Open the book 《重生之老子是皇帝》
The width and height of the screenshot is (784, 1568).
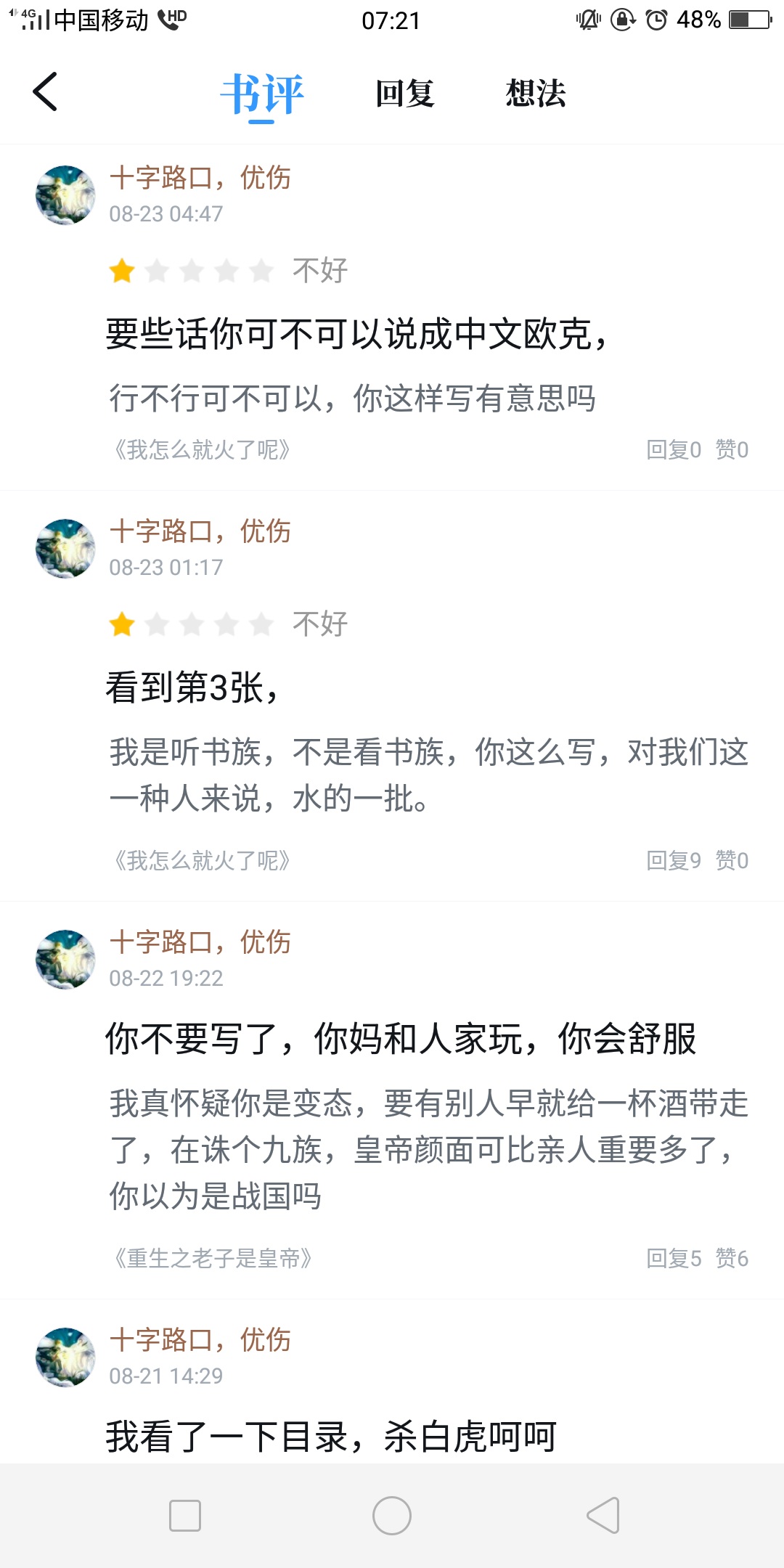(213, 1258)
